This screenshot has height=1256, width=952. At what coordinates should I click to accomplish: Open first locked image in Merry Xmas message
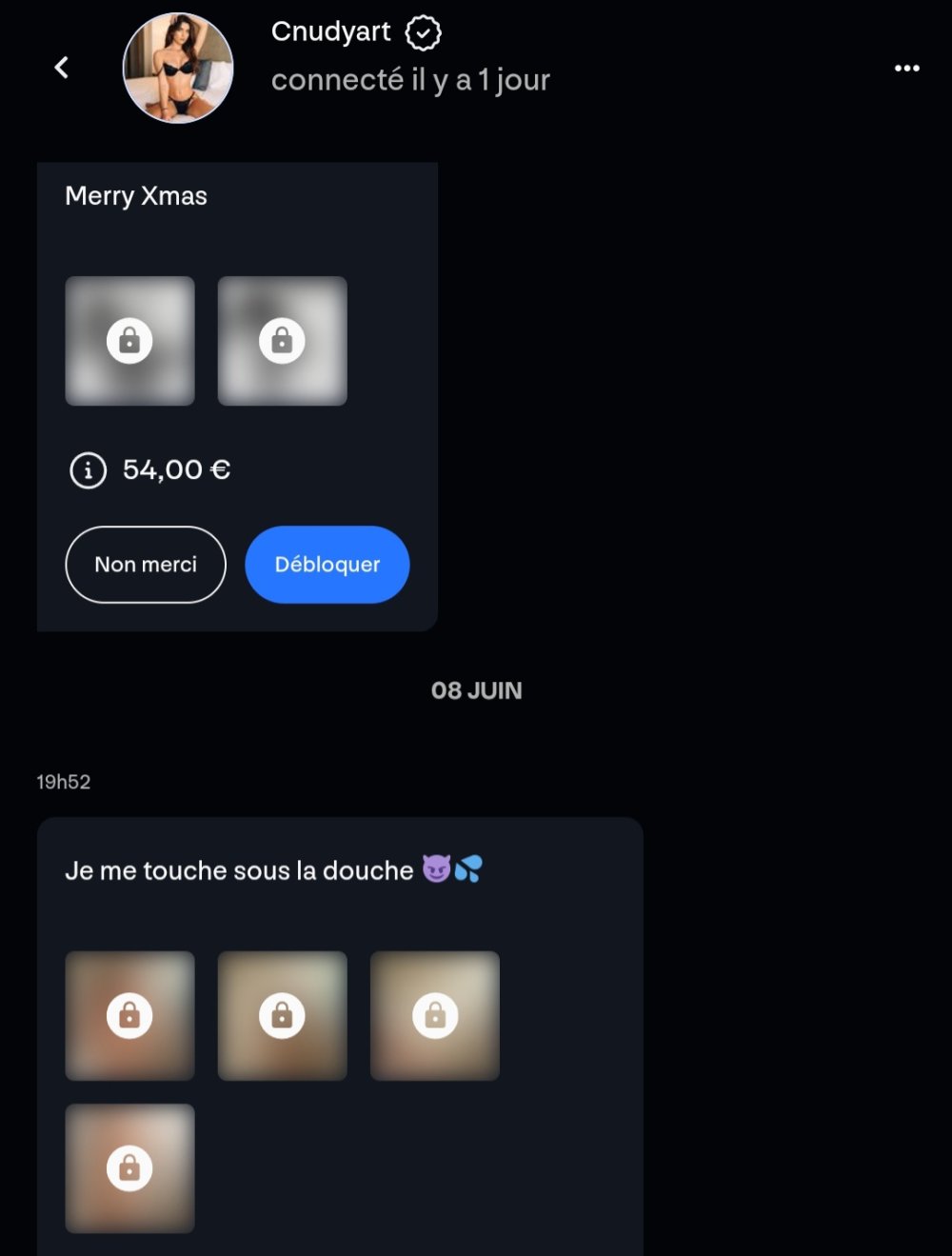(x=129, y=341)
